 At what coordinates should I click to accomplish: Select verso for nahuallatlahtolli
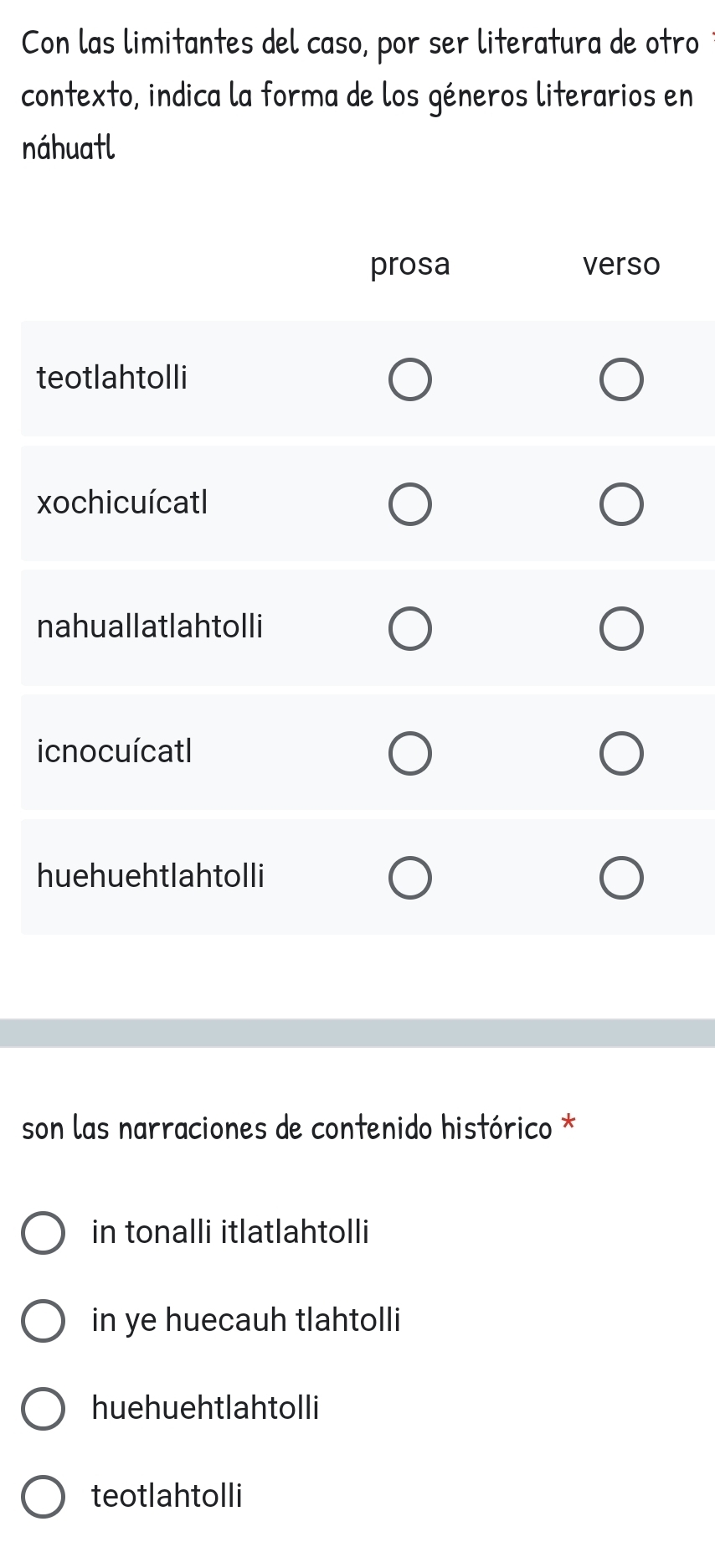click(621, 629)
